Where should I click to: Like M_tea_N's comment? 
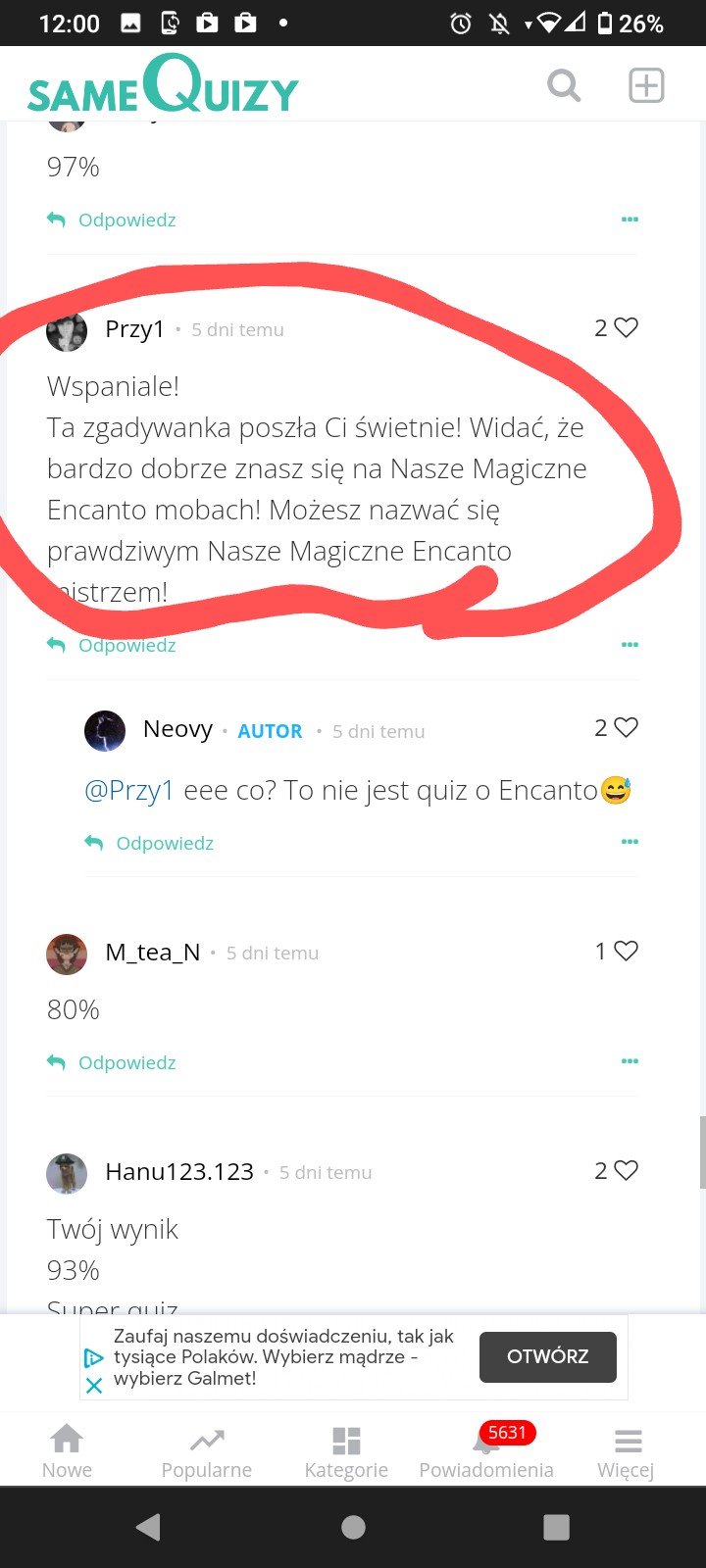[x=626, y=951]
